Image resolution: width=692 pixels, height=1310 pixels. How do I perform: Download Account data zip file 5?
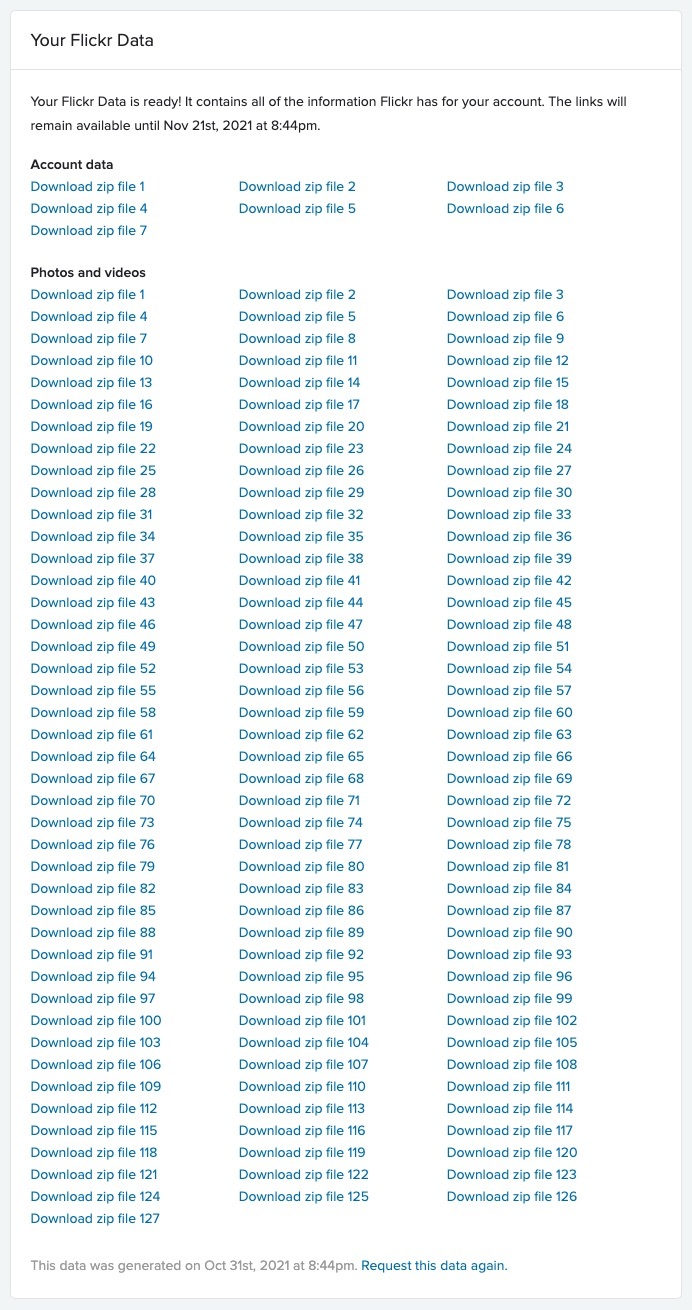coord(297,209)
